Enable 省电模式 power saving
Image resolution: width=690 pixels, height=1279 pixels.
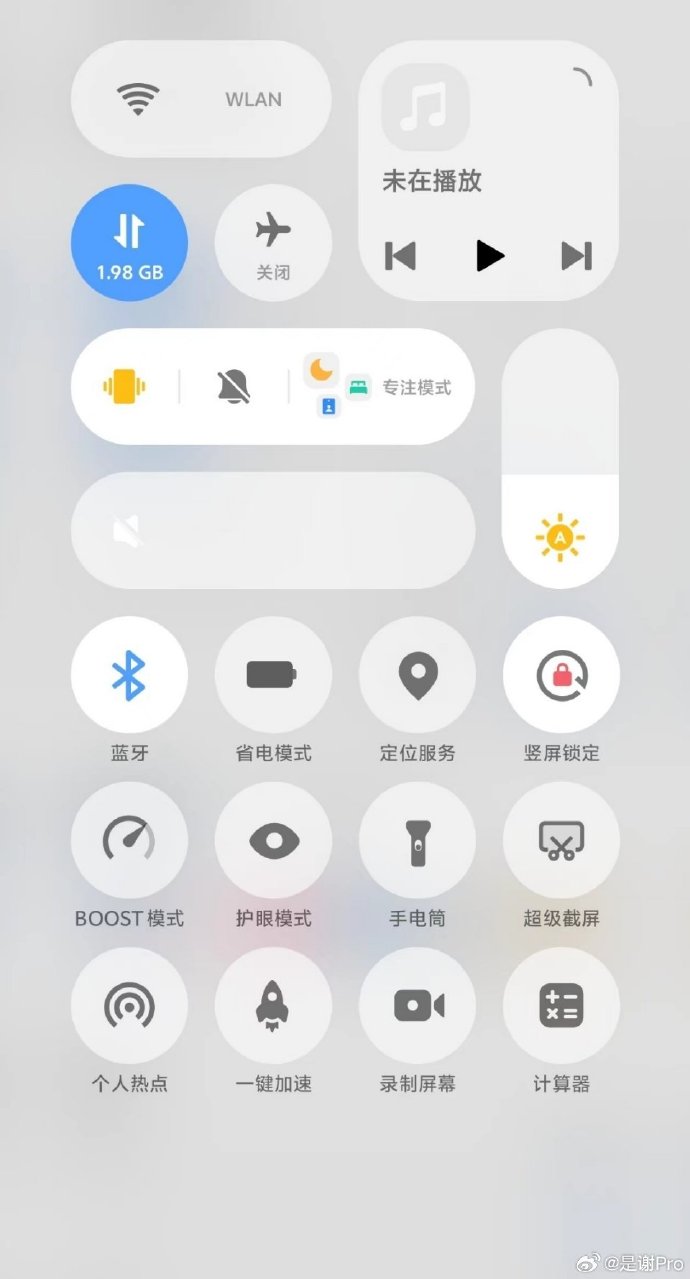(x=273, y=675)
